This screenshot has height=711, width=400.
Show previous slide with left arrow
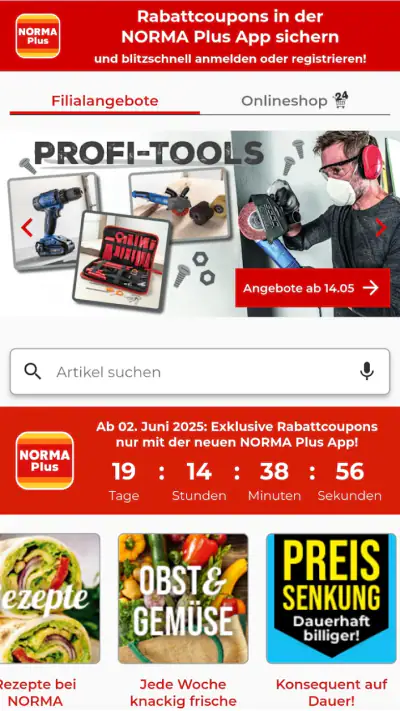[x=27, y=228]
